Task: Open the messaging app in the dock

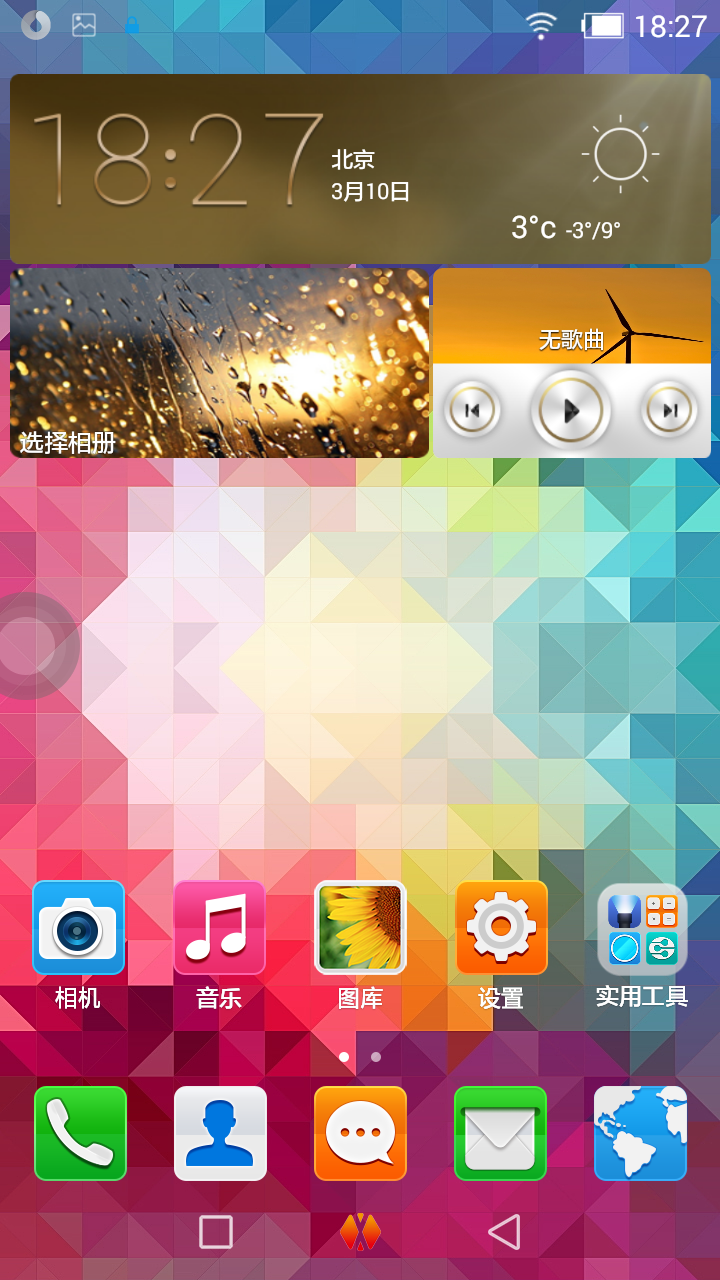Action: pos(360,1133)
